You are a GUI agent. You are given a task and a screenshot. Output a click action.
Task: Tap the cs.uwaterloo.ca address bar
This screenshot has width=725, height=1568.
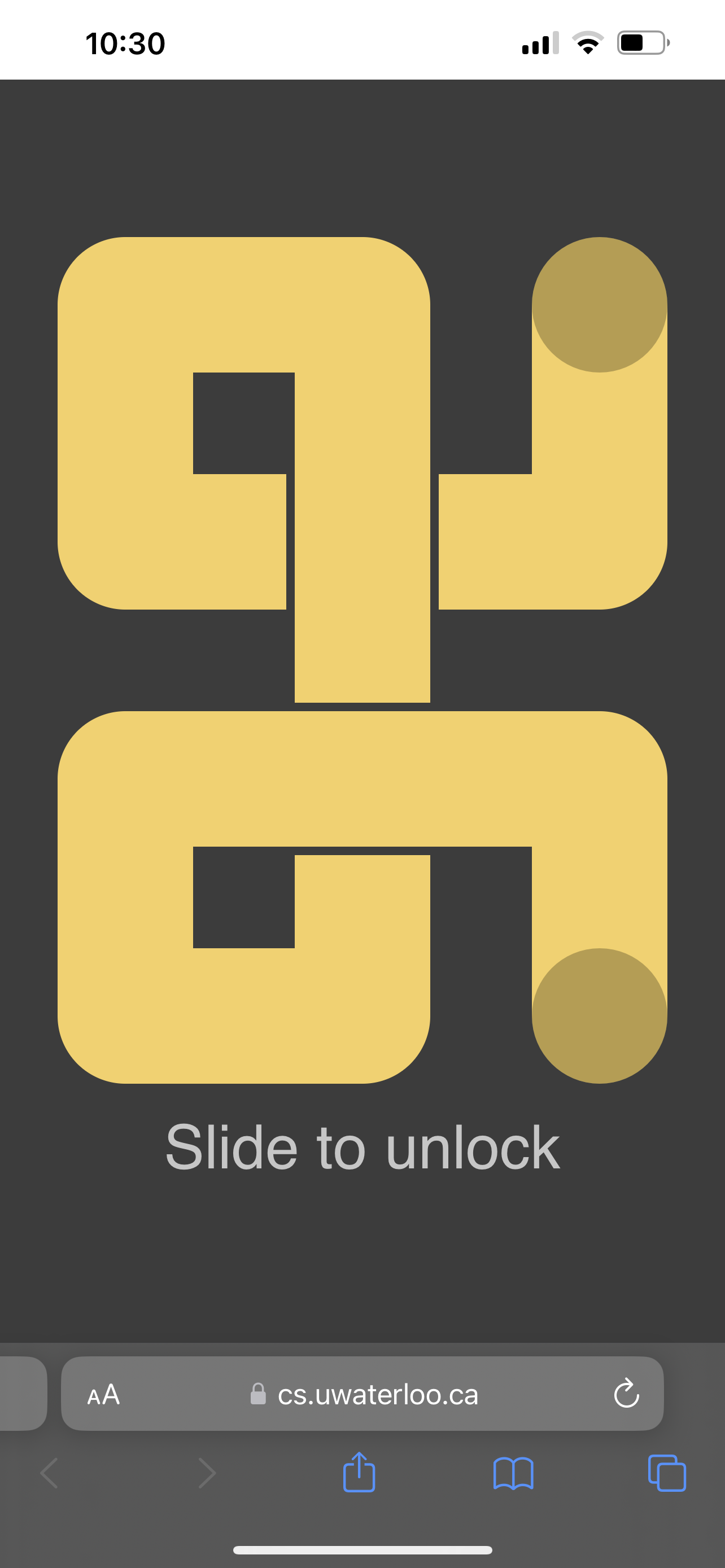[x=365, y=1395]
